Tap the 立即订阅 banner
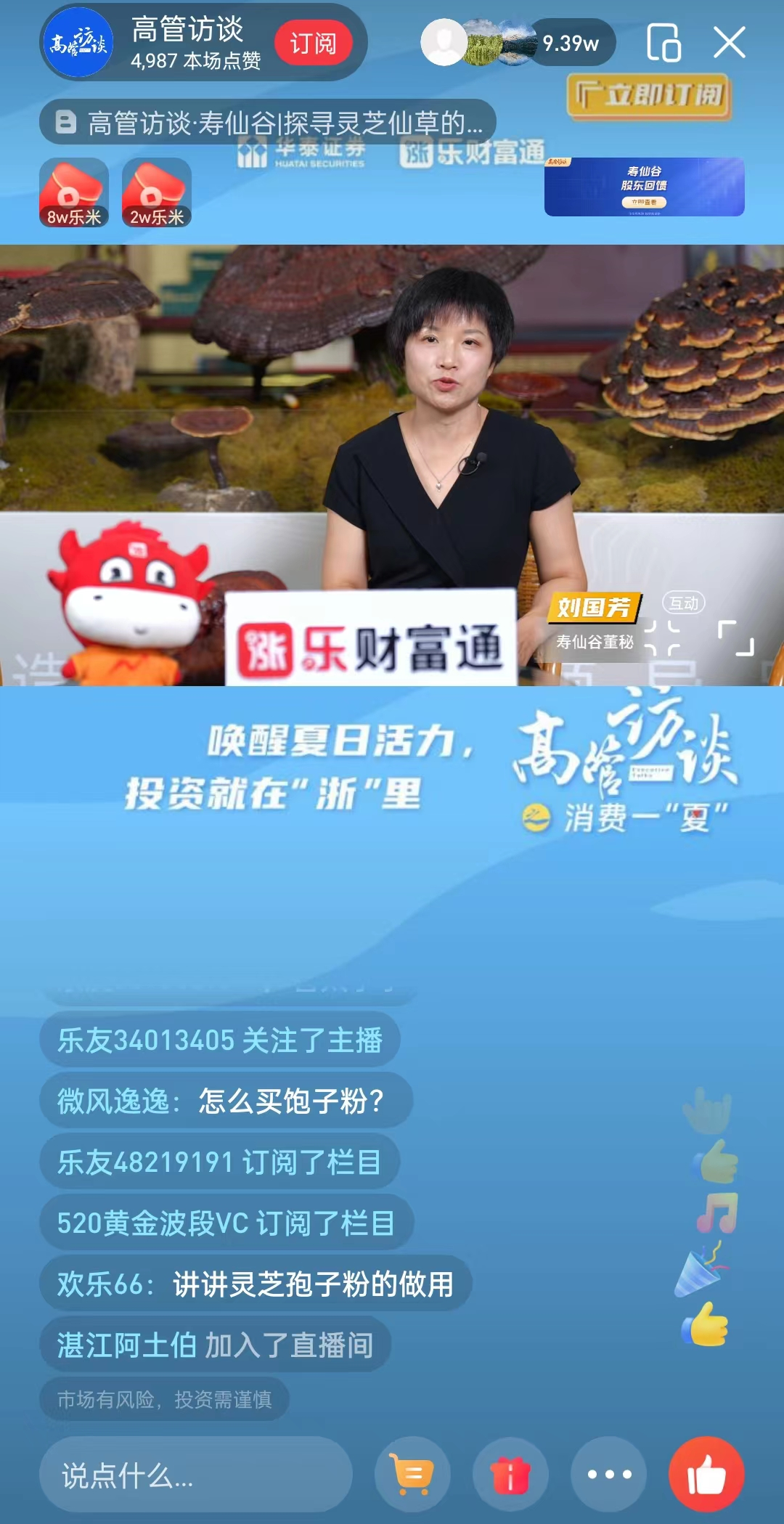The image size is (784, 1524). pyautogui.click(x=648, y=95)
